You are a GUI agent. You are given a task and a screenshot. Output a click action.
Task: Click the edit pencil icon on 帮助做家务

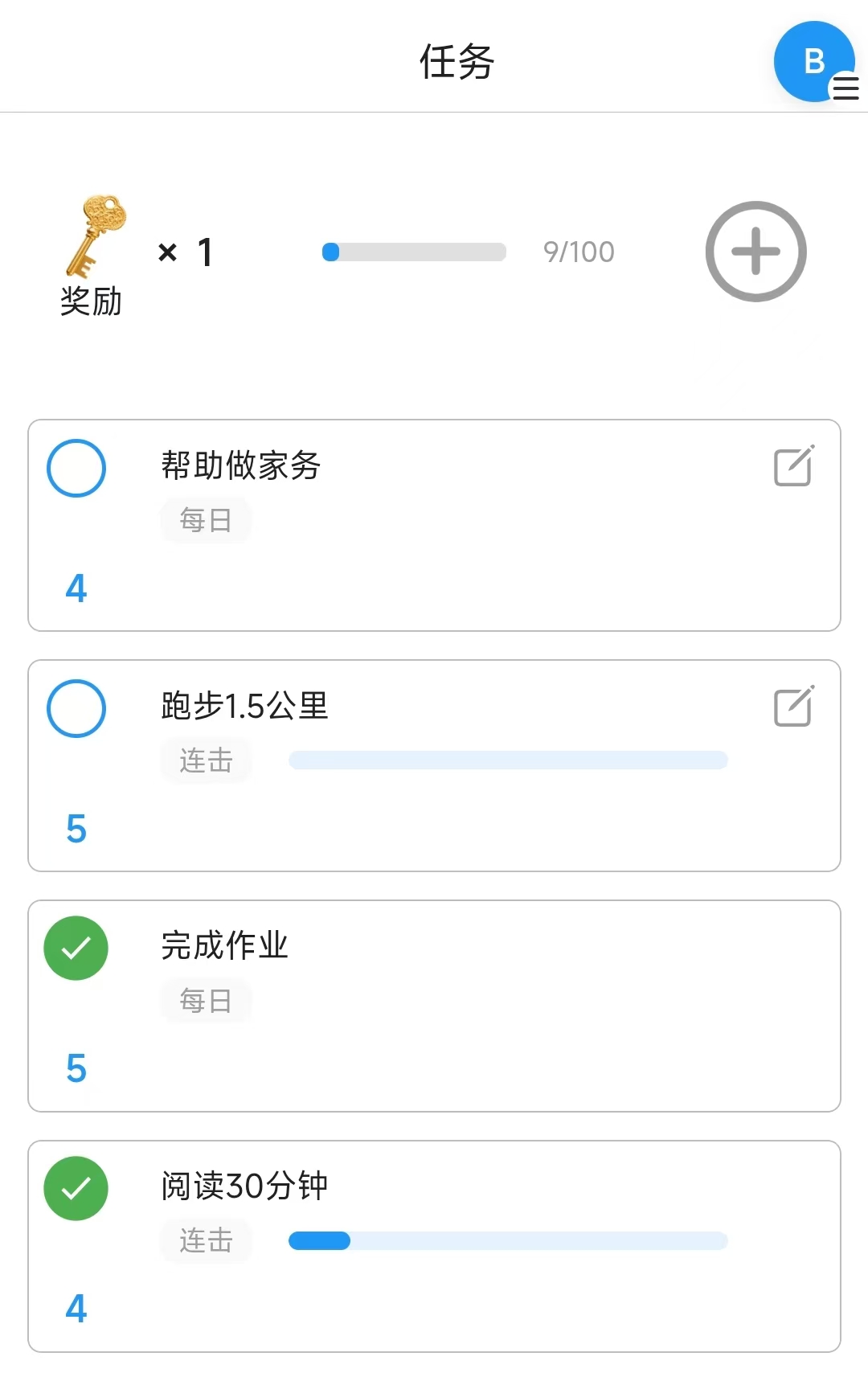(794, 465)
